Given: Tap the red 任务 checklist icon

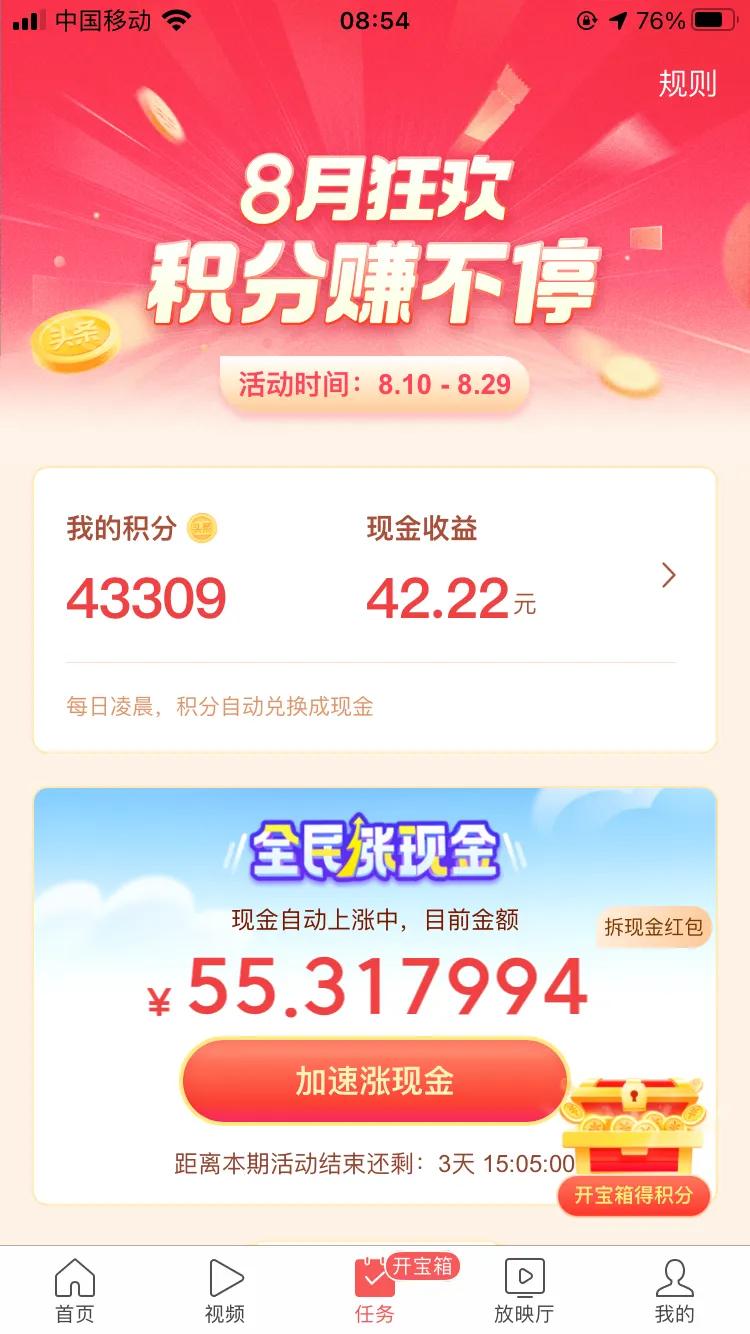Looking at the screenshot, I should (373, 1276).
